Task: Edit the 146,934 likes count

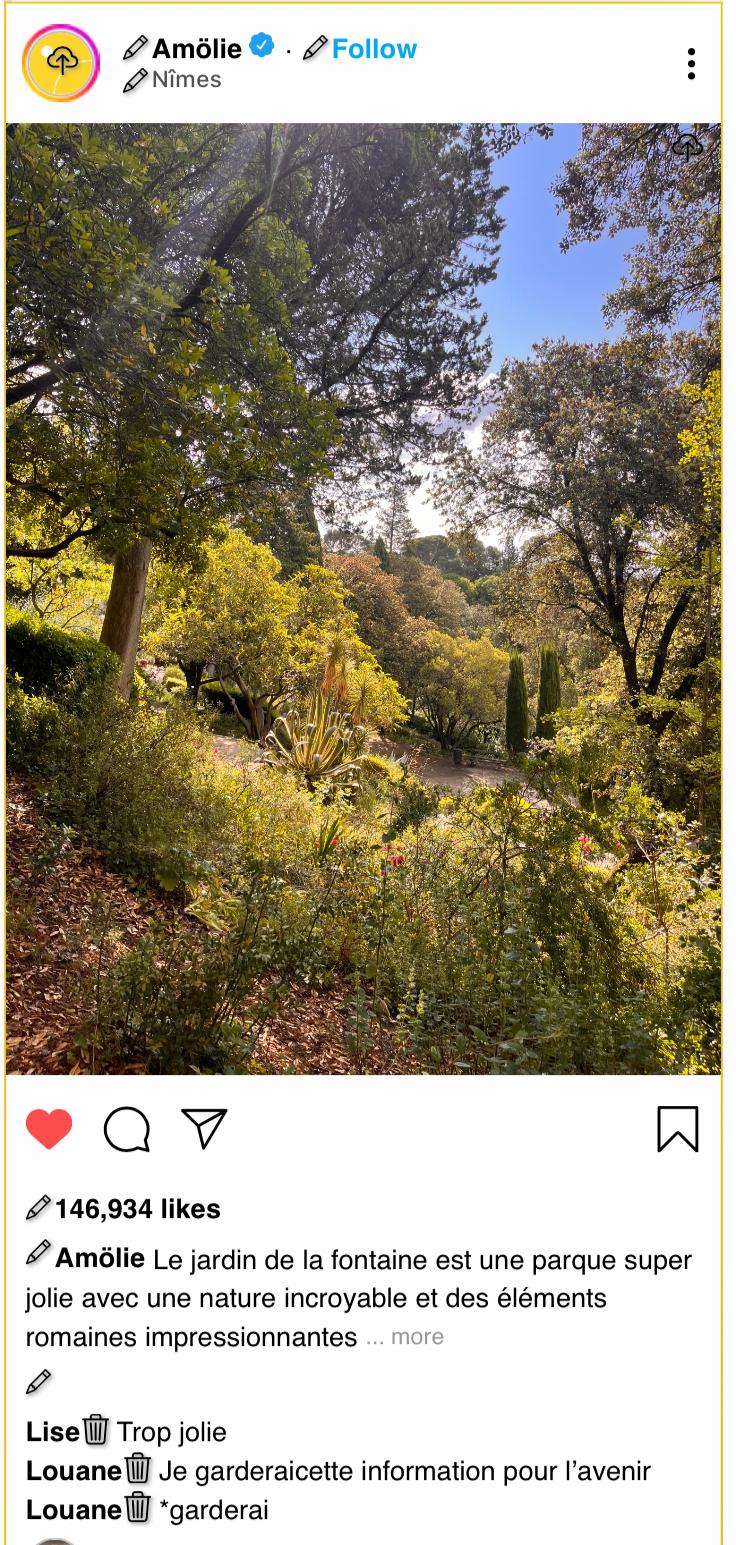Action: tap(39, 1208)
